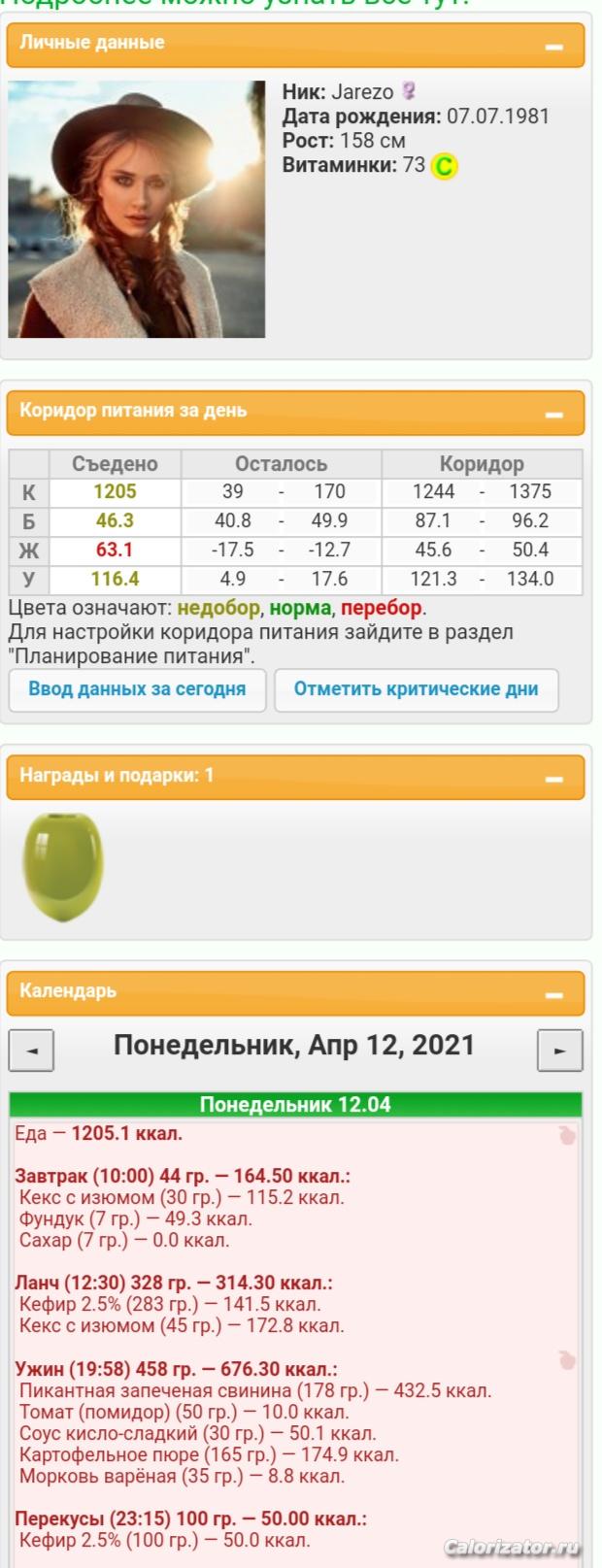Open the user's profile photo

tap(137, 209)
